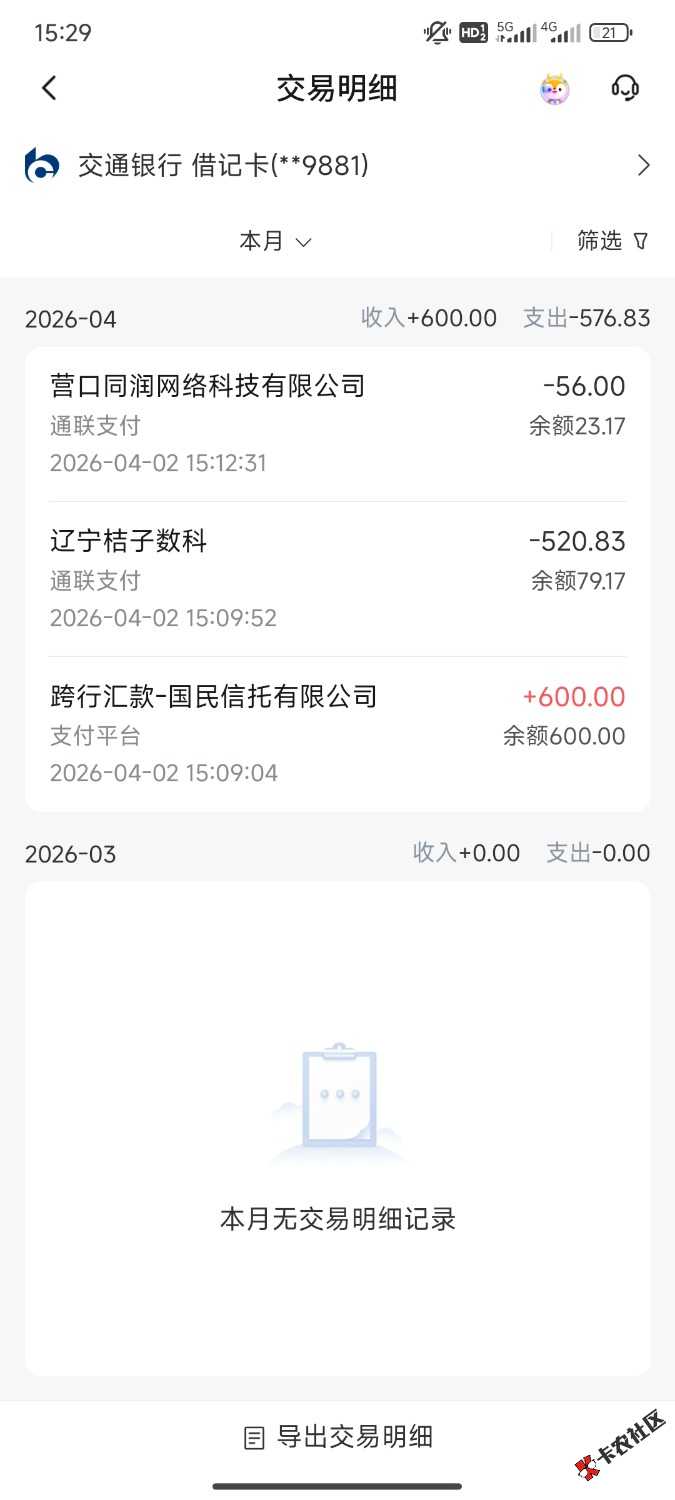Image resolution: width=675 pixels, height=1500 pixels.
Task: Open the 筛选 filter options
Action: tap(612, 241)
